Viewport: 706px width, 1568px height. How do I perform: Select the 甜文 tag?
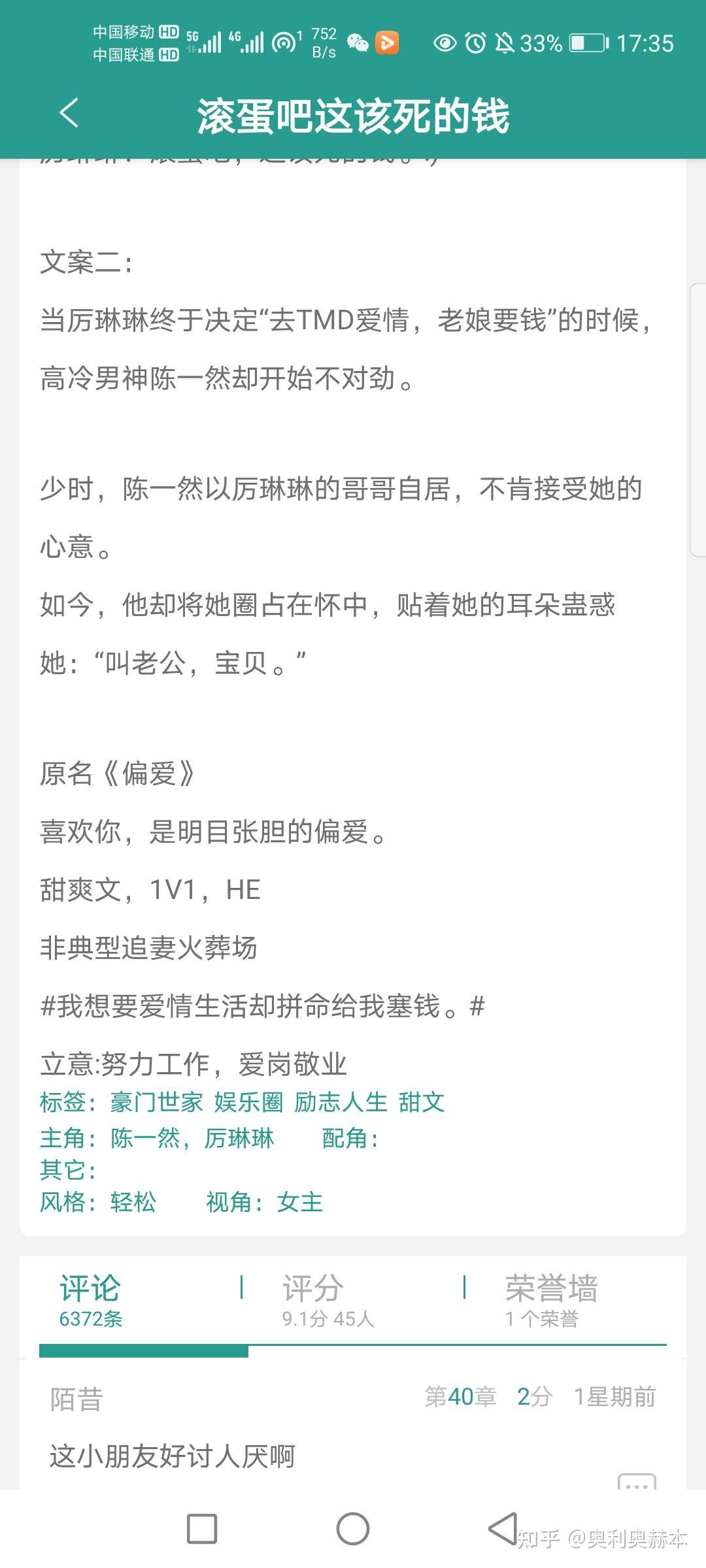click(422, 1102)
